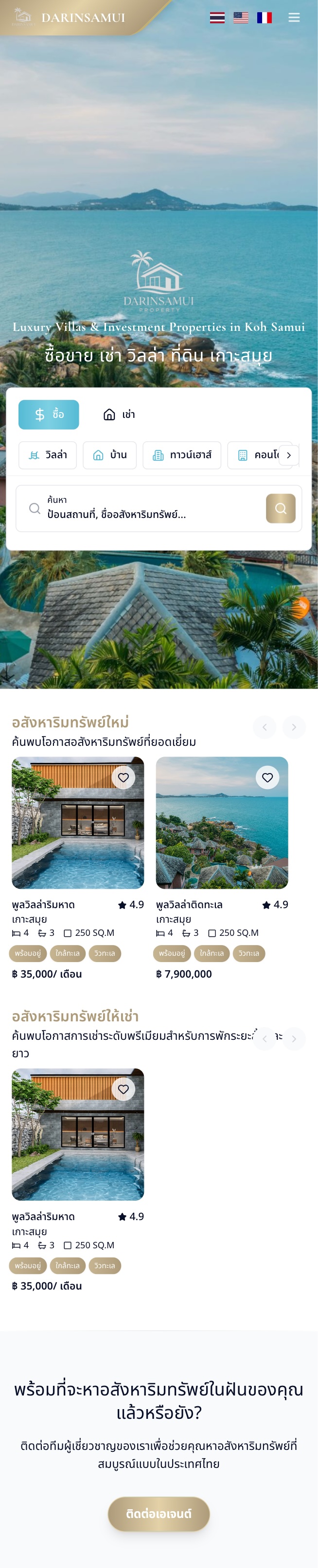Viewport: 318px width, 1568px height.
Task: Show next new properties
Action: click(294, 727)
